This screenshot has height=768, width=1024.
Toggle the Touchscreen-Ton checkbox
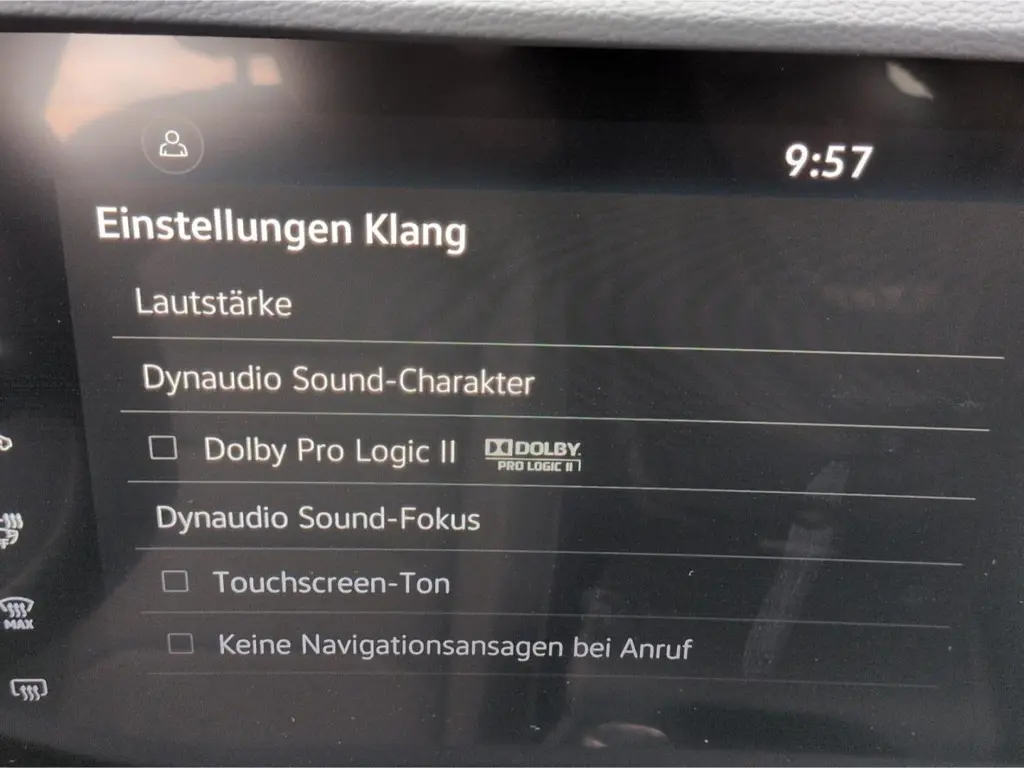(x=175, y=581)
